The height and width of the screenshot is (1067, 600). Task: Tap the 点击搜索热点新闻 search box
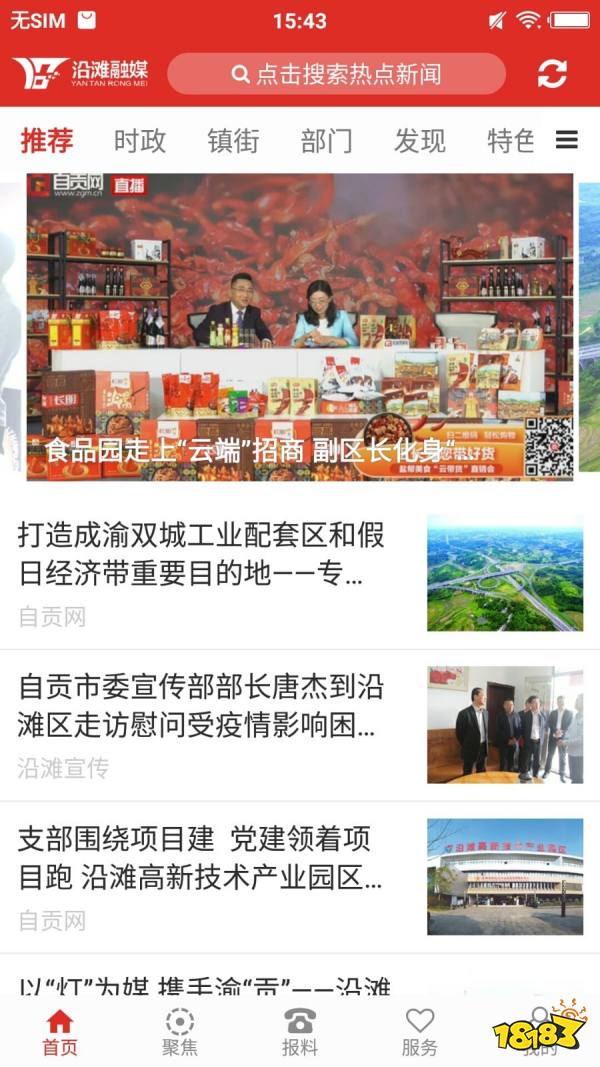point(336,74)
